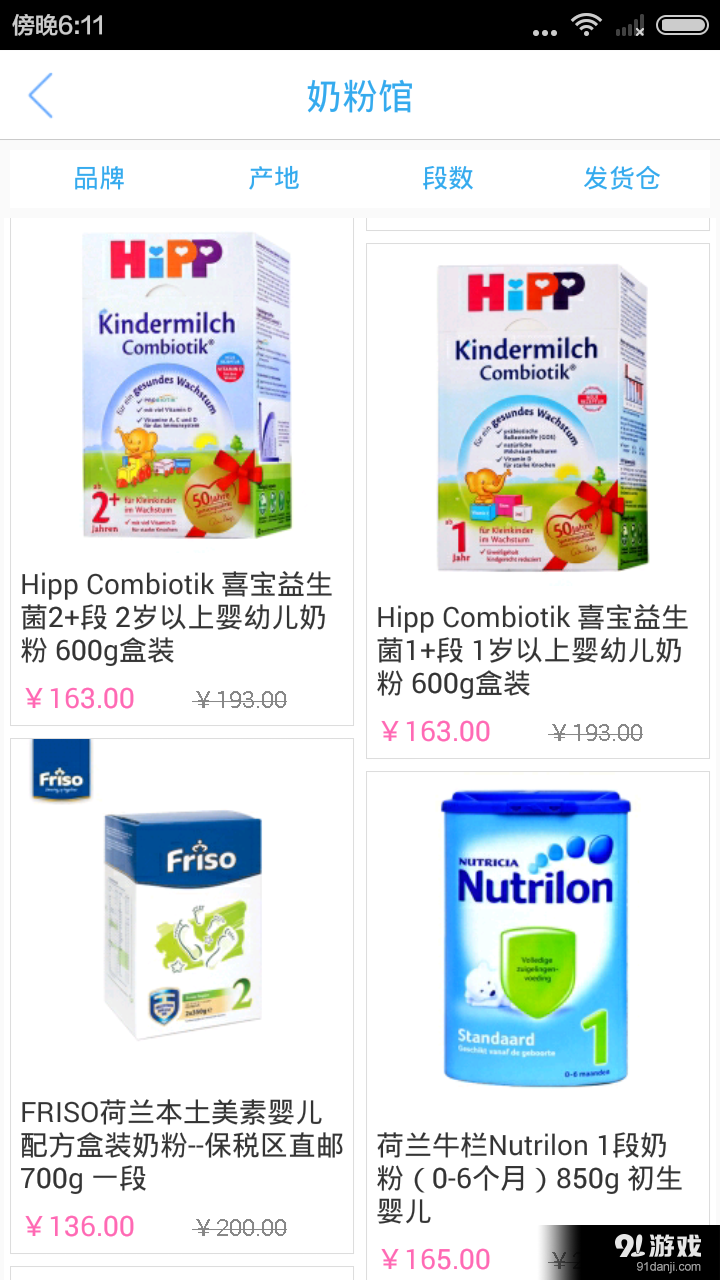Image resolution: width=720 pixels, height=1280 pixels.
Task: Tap the ¥136.00 price label
Action: tap(80, 1225)
